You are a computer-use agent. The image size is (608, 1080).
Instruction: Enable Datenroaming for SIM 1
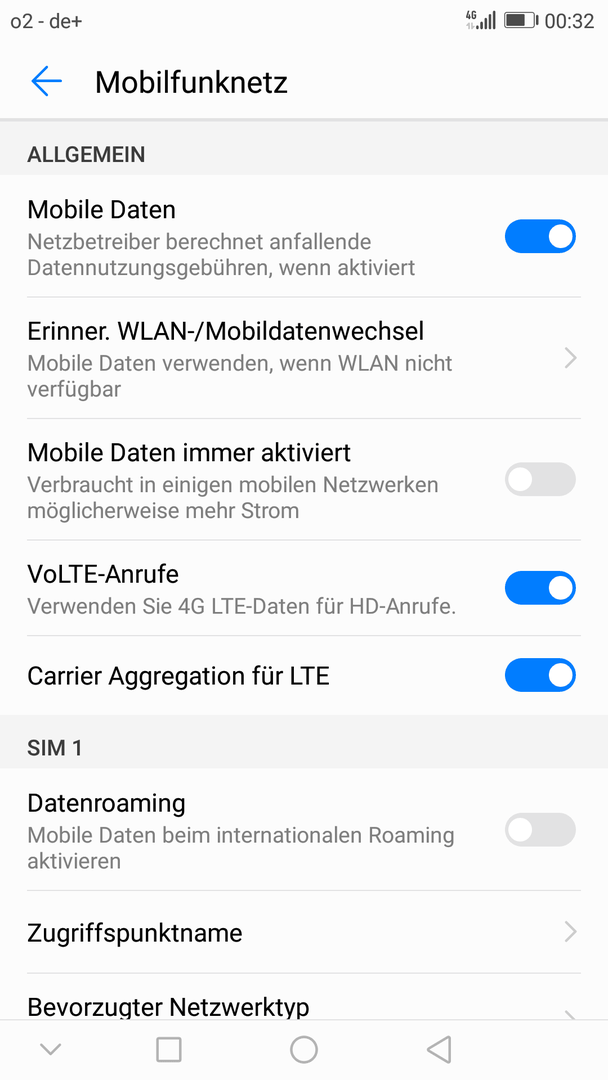click(x=540, y=830)
